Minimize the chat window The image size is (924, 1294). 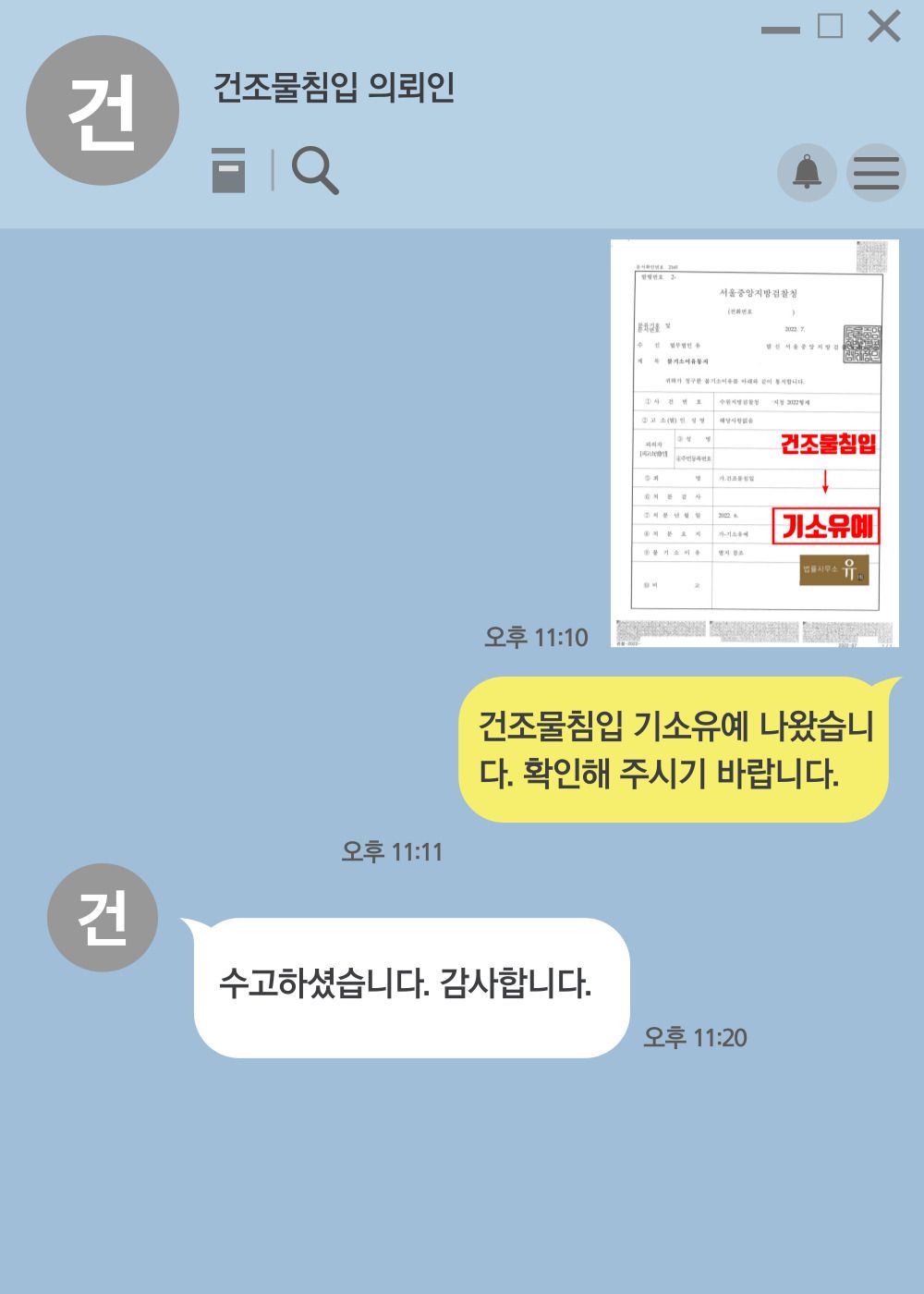click(780, 30)
